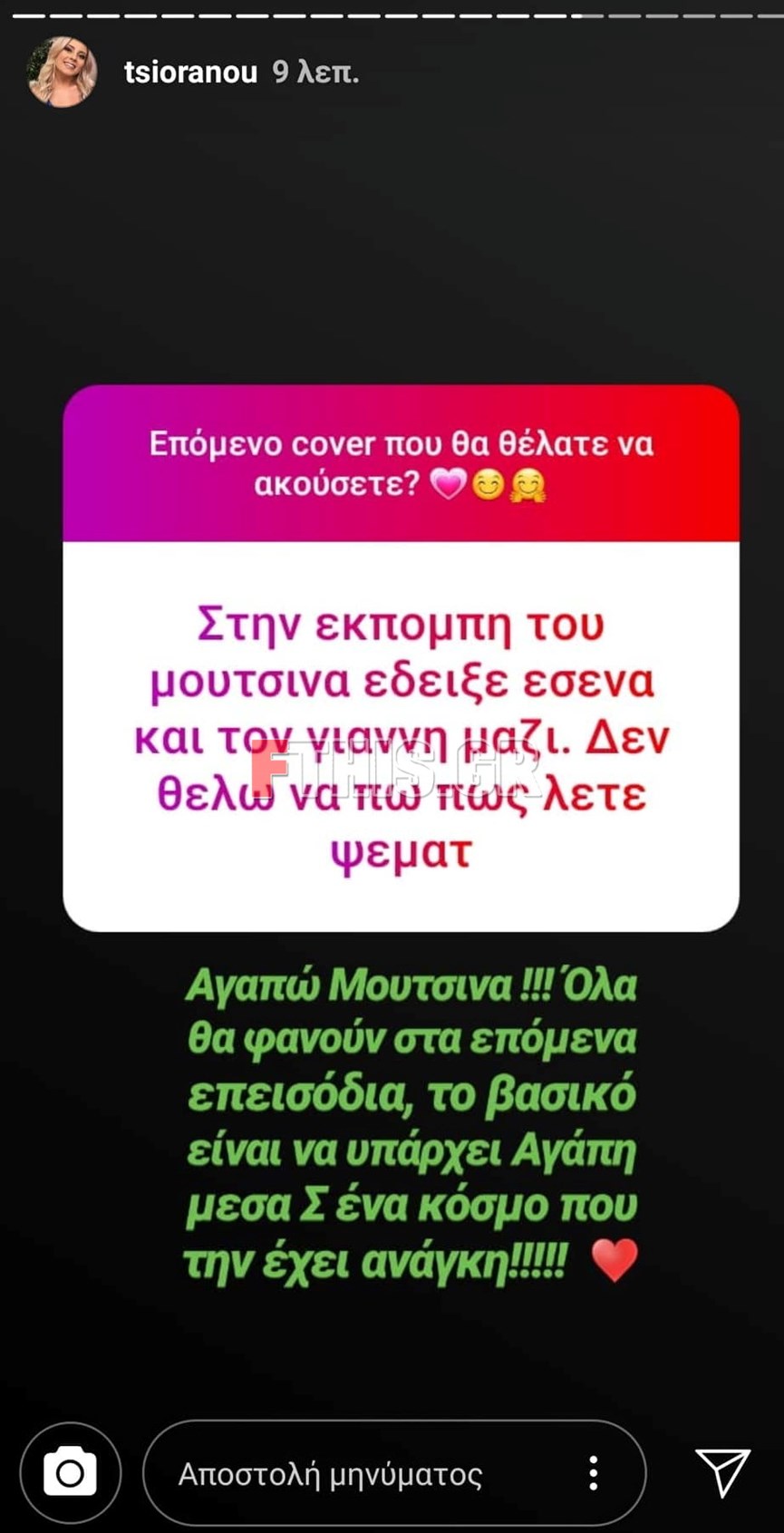The width and height of the screenshot is (784, 1533).
Task: Open the camera button
Action: tap(70, 1473)
